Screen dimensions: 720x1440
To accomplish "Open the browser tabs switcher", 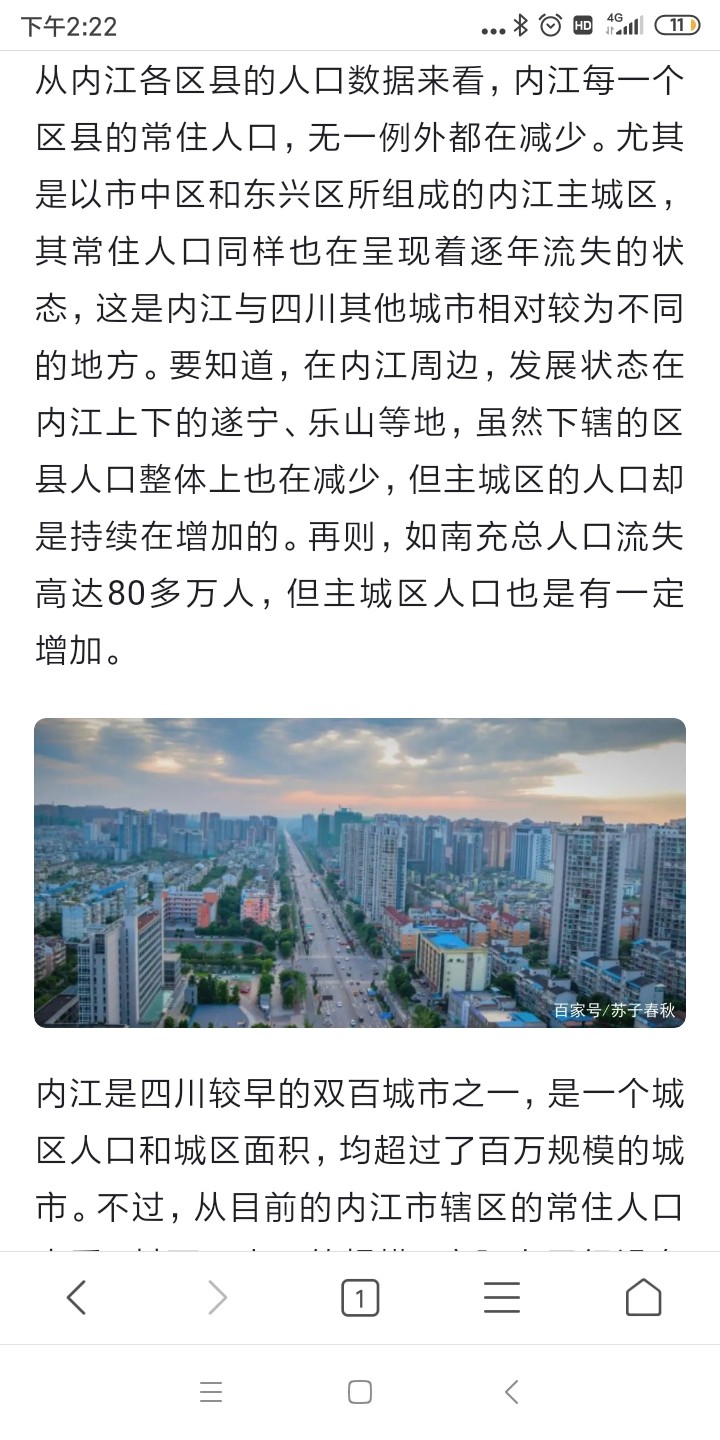I will [x=360, y=1298].
